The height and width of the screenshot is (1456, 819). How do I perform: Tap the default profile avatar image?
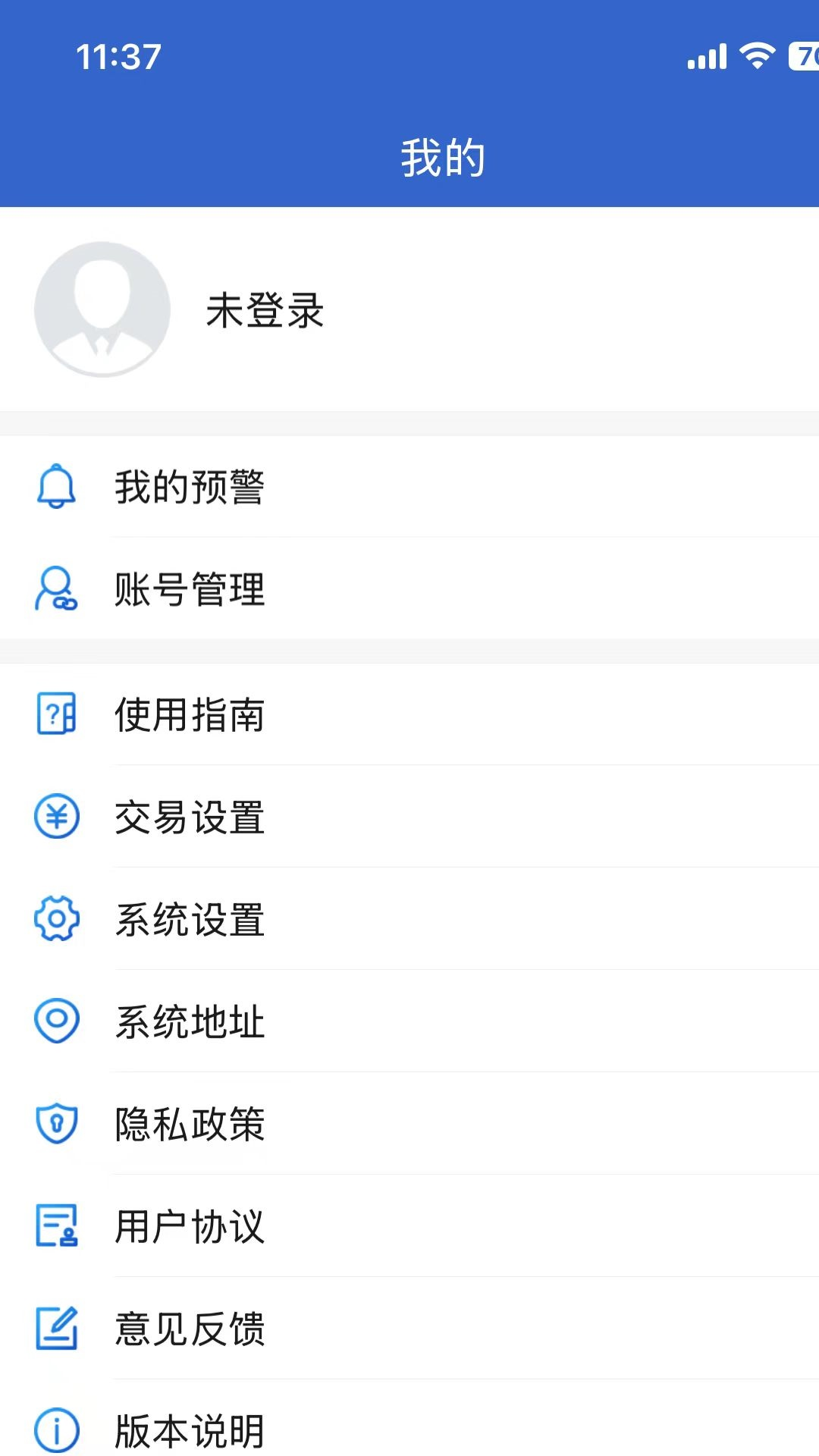103,309
